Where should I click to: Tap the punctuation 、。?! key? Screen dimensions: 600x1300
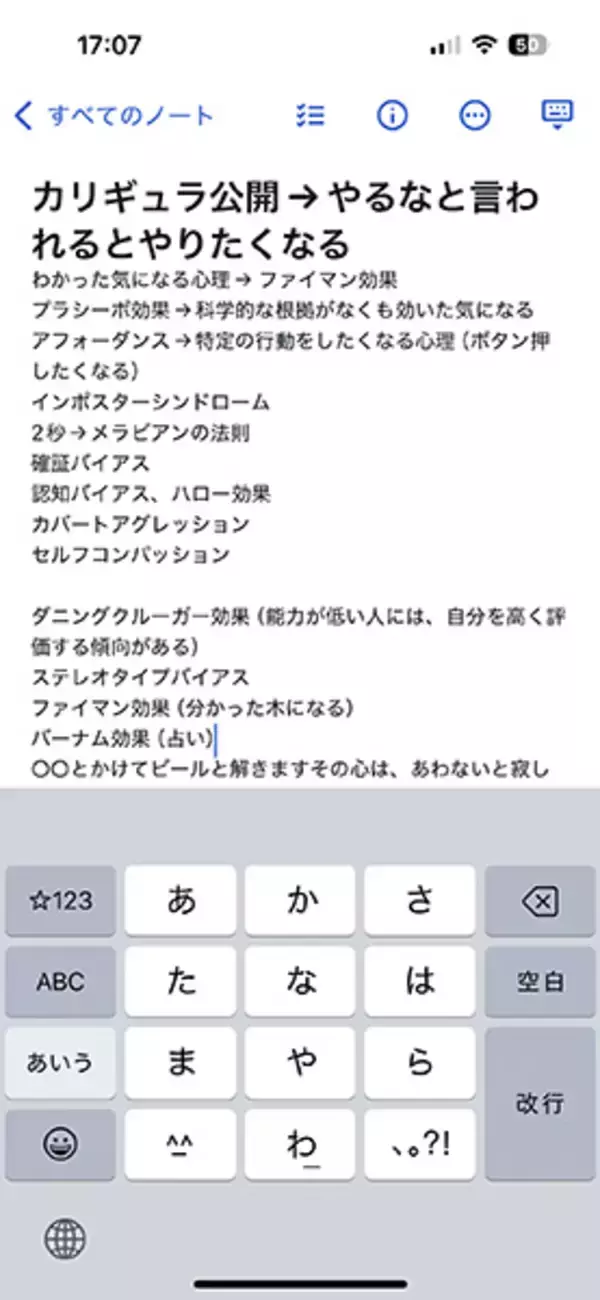point(419,1144)
